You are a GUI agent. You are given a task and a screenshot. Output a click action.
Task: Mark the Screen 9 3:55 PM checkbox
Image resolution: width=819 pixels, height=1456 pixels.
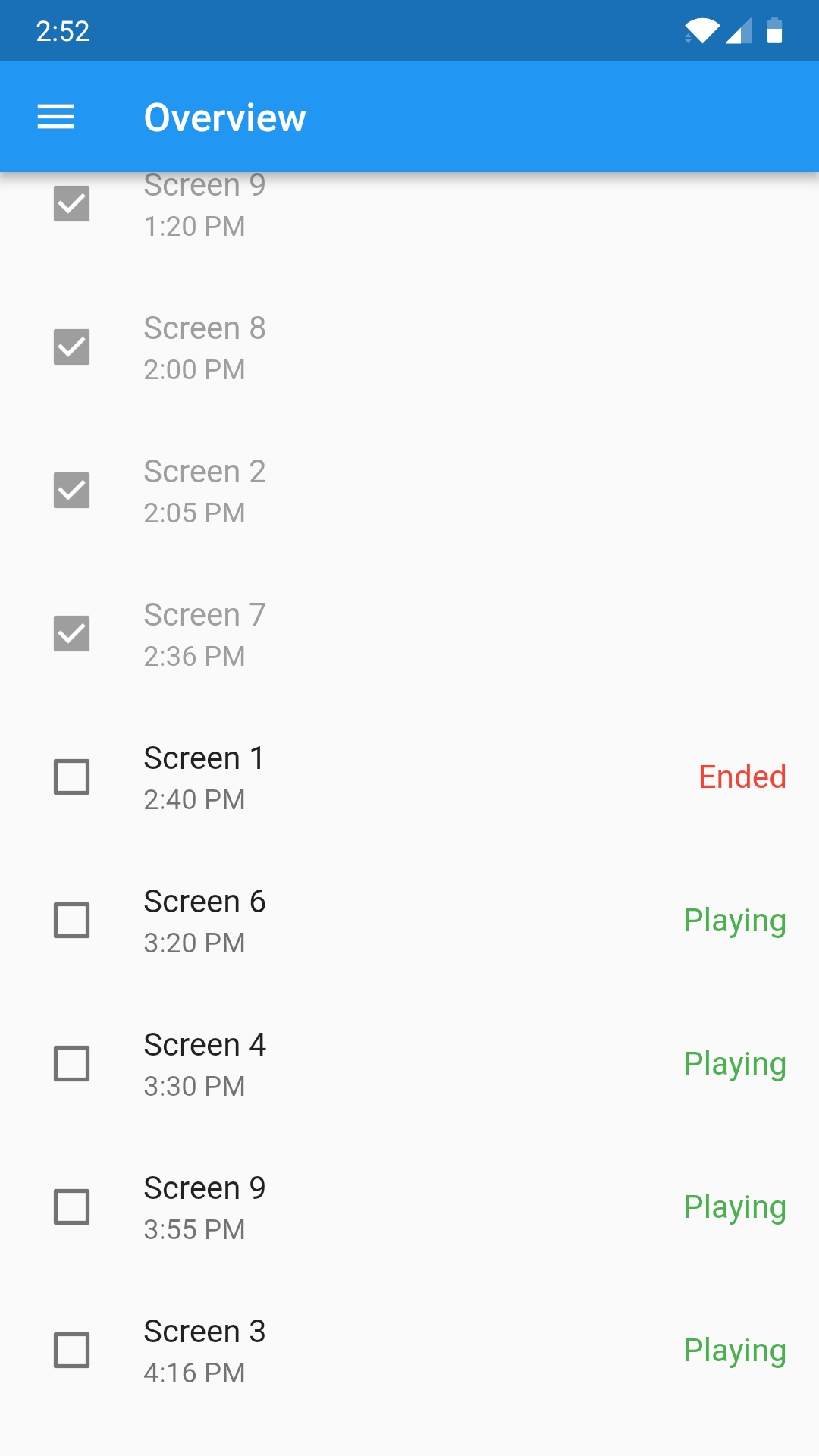coord(72,1207)
